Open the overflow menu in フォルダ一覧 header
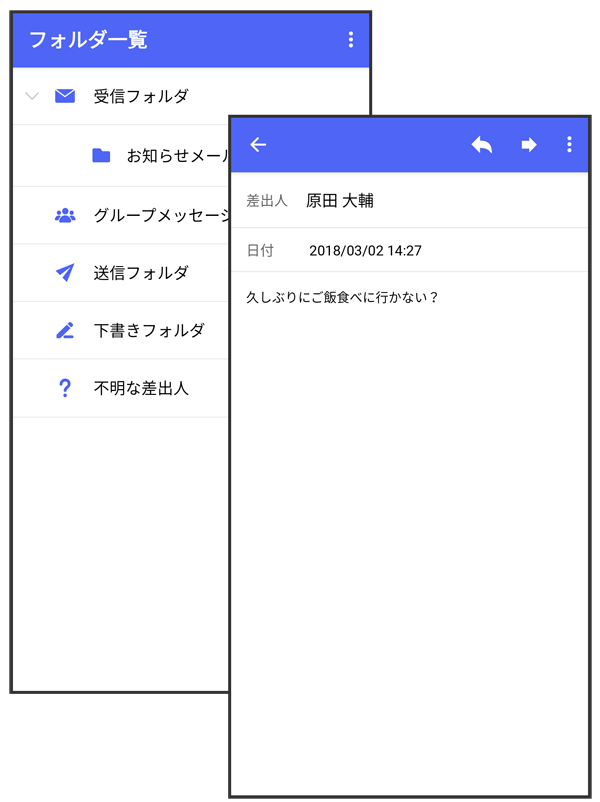This screenshot has width=600, height=802. click(350, 40)
